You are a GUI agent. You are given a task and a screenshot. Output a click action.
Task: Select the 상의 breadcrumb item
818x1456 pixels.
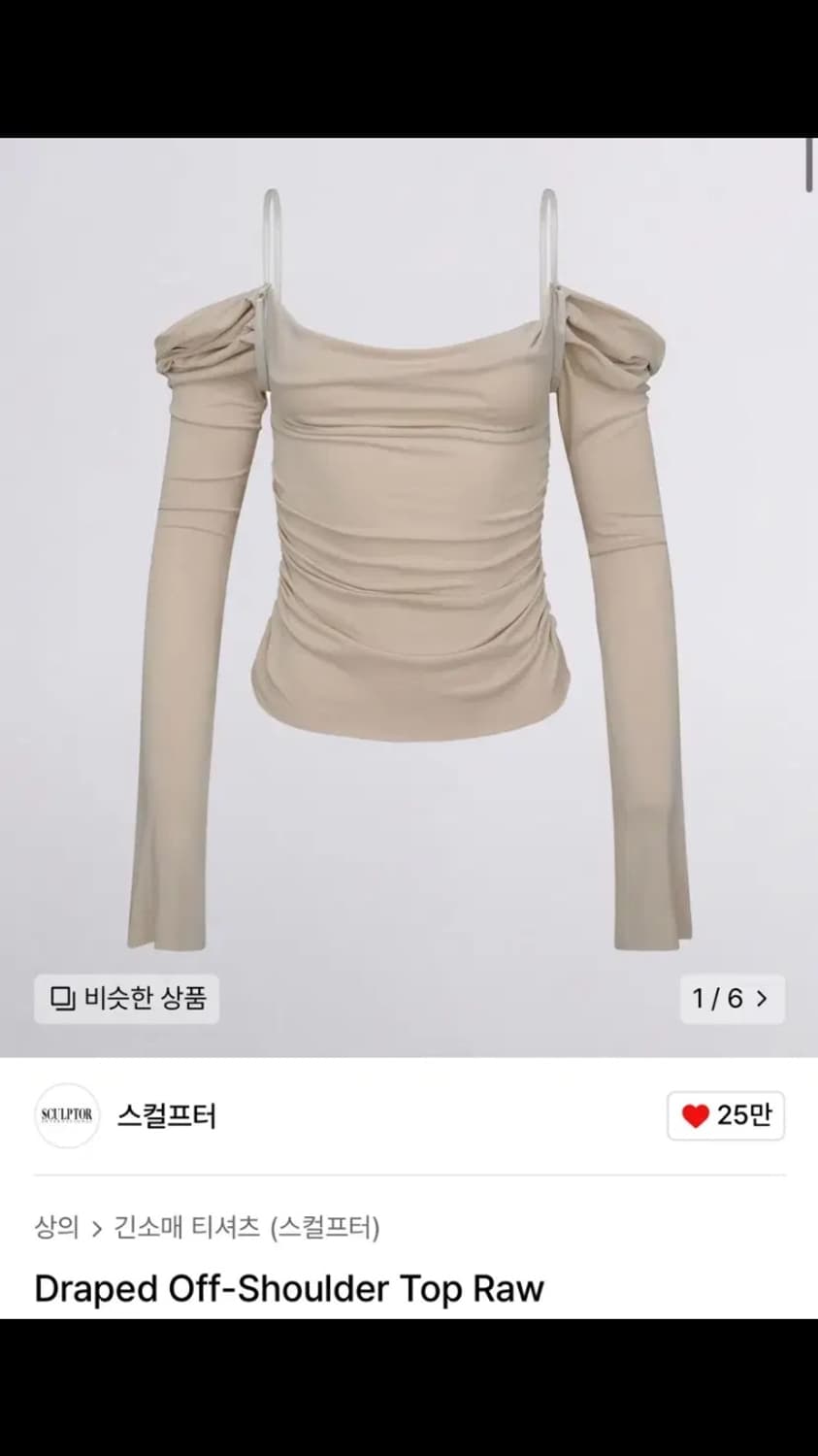point(55,1227)
